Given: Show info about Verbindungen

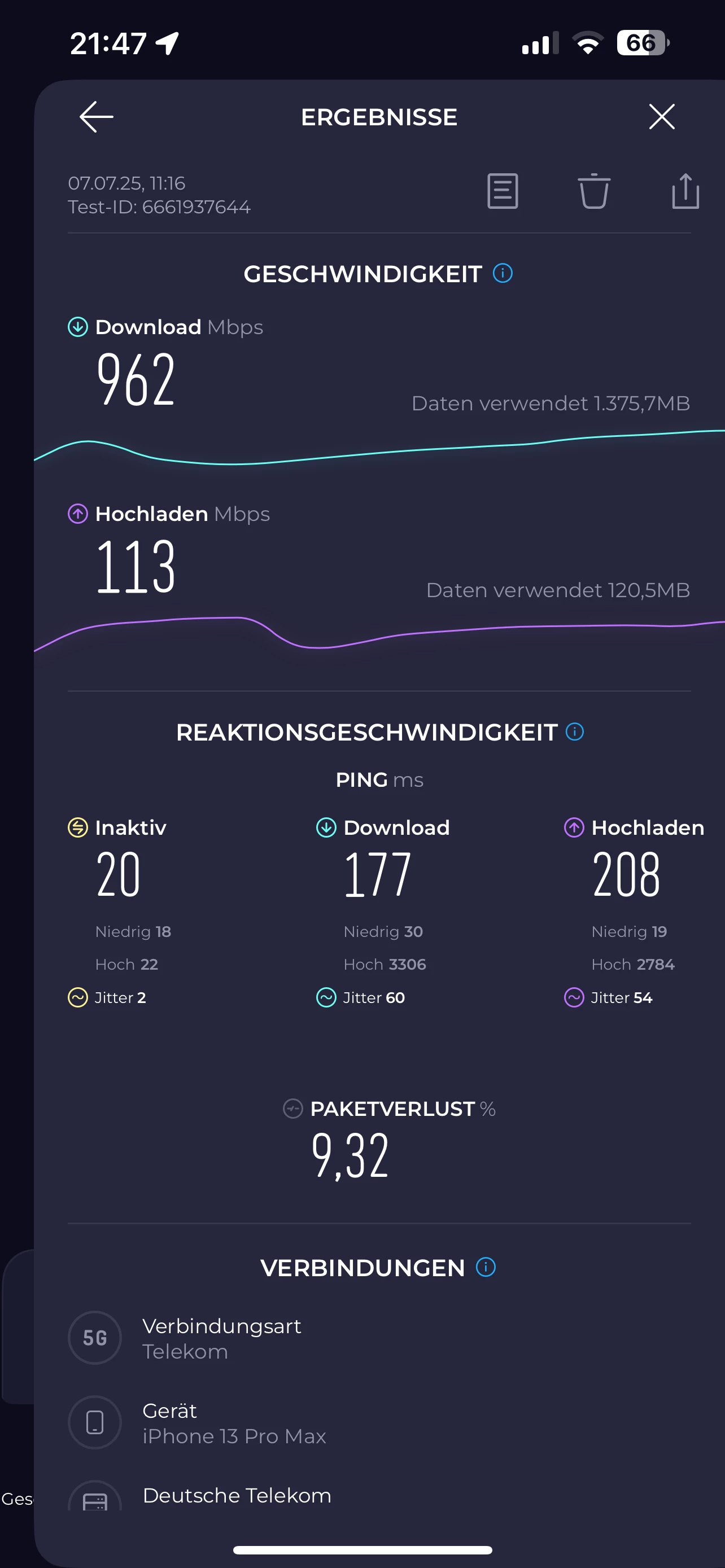Looking at the screenshot, I should pos(485,1267).
